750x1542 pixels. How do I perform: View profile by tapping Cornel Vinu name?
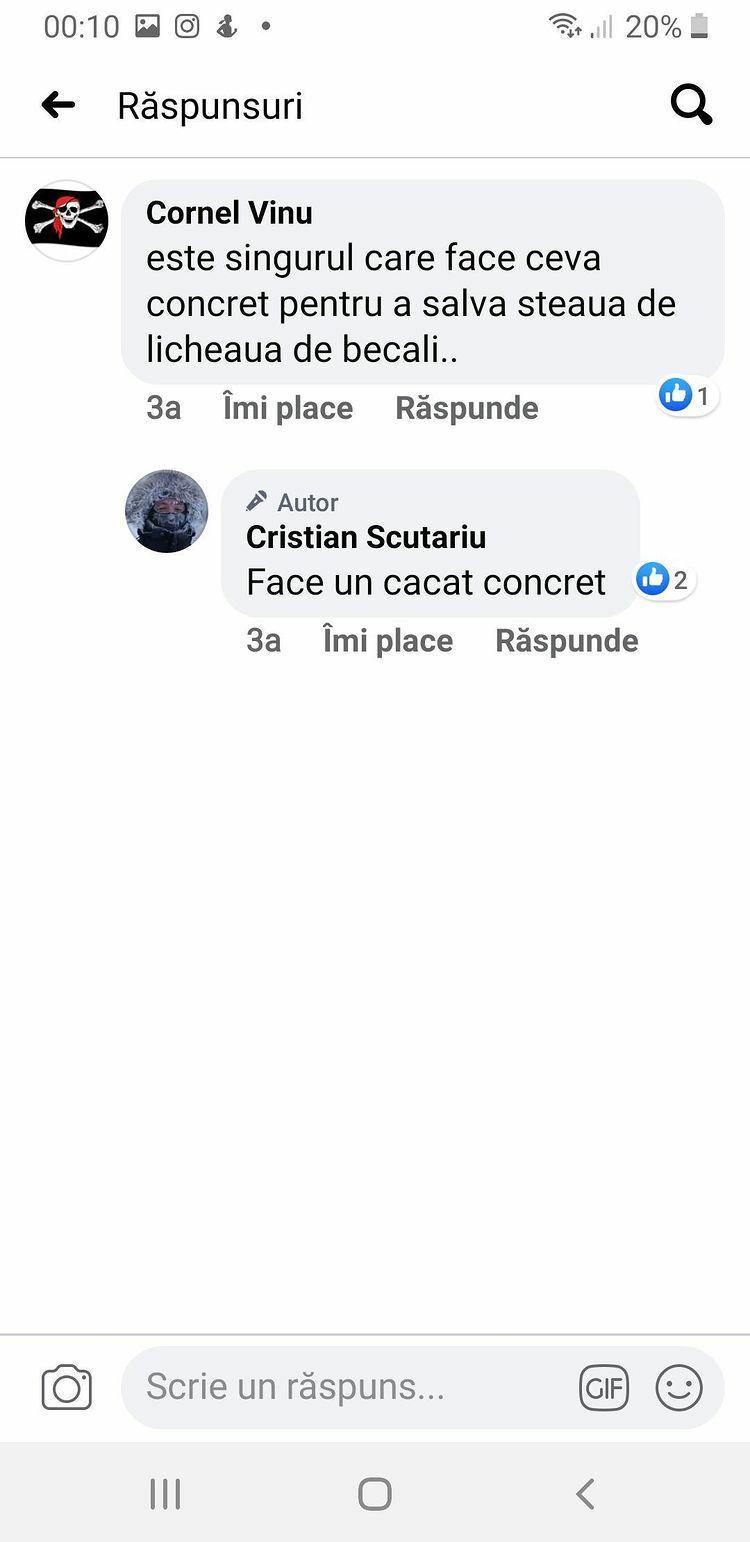click(x=229, y=212)
